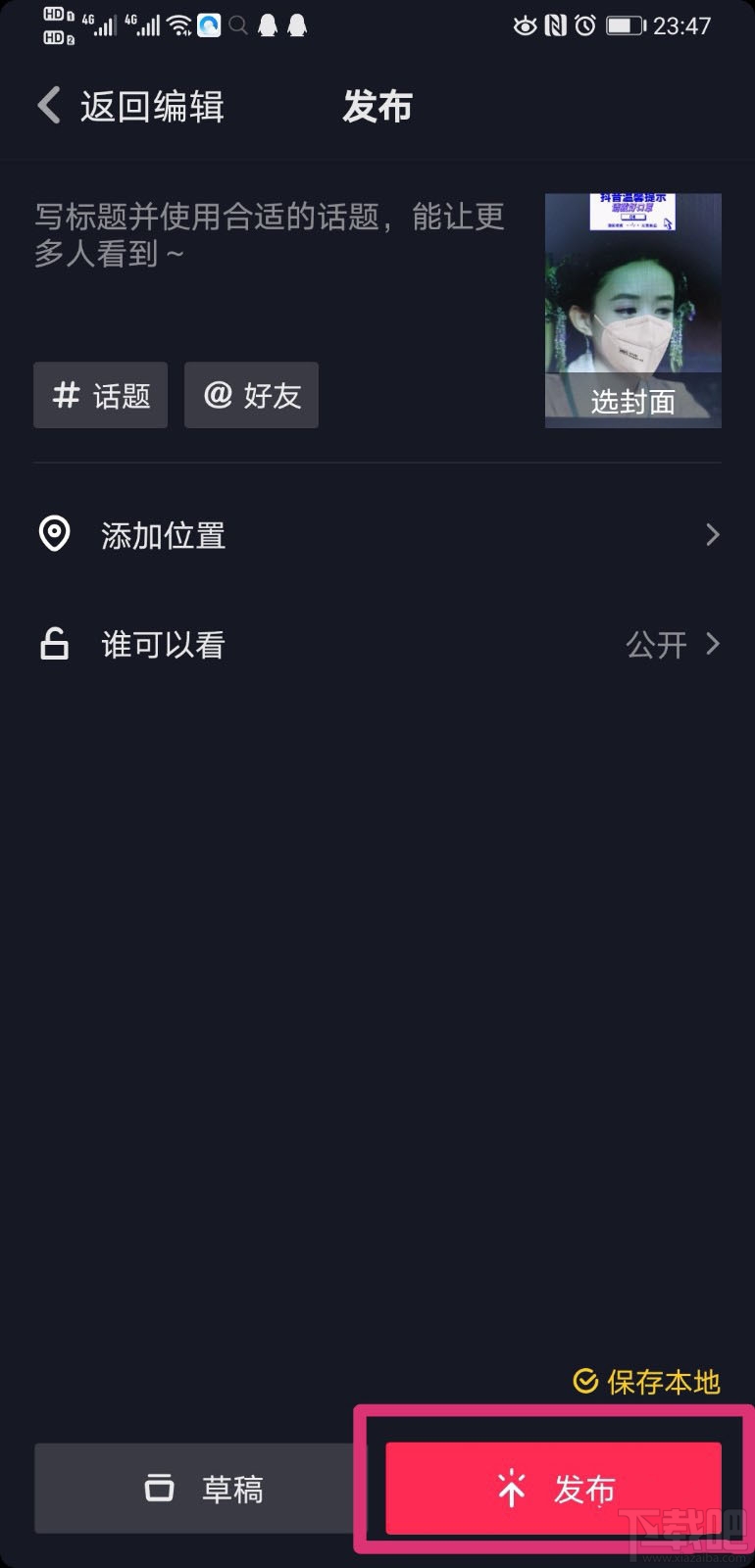The height and width of the screenshot is (1568, 755).
Task: Click the share arrow icon on 发布 button
Action: pos(511,1489)
